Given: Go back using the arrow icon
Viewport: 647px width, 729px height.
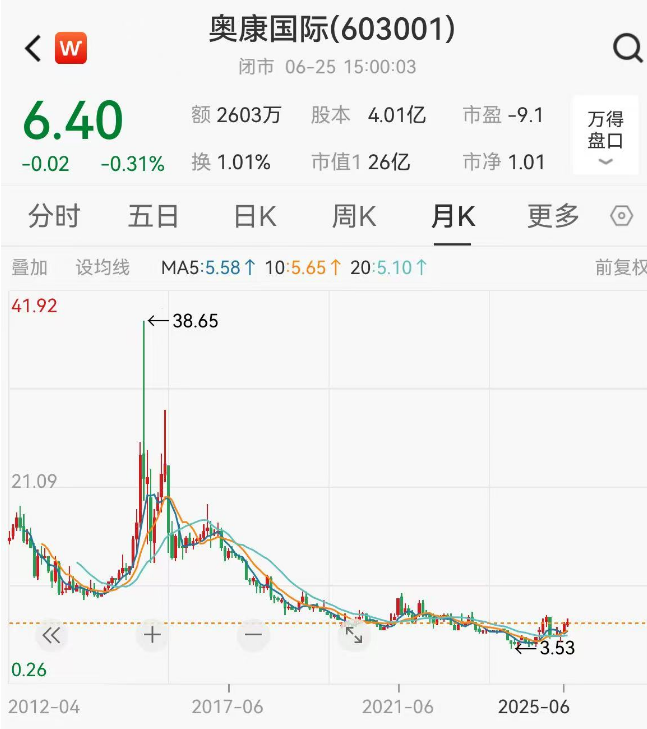Looking at the screenshot, I should click(32, 47).
